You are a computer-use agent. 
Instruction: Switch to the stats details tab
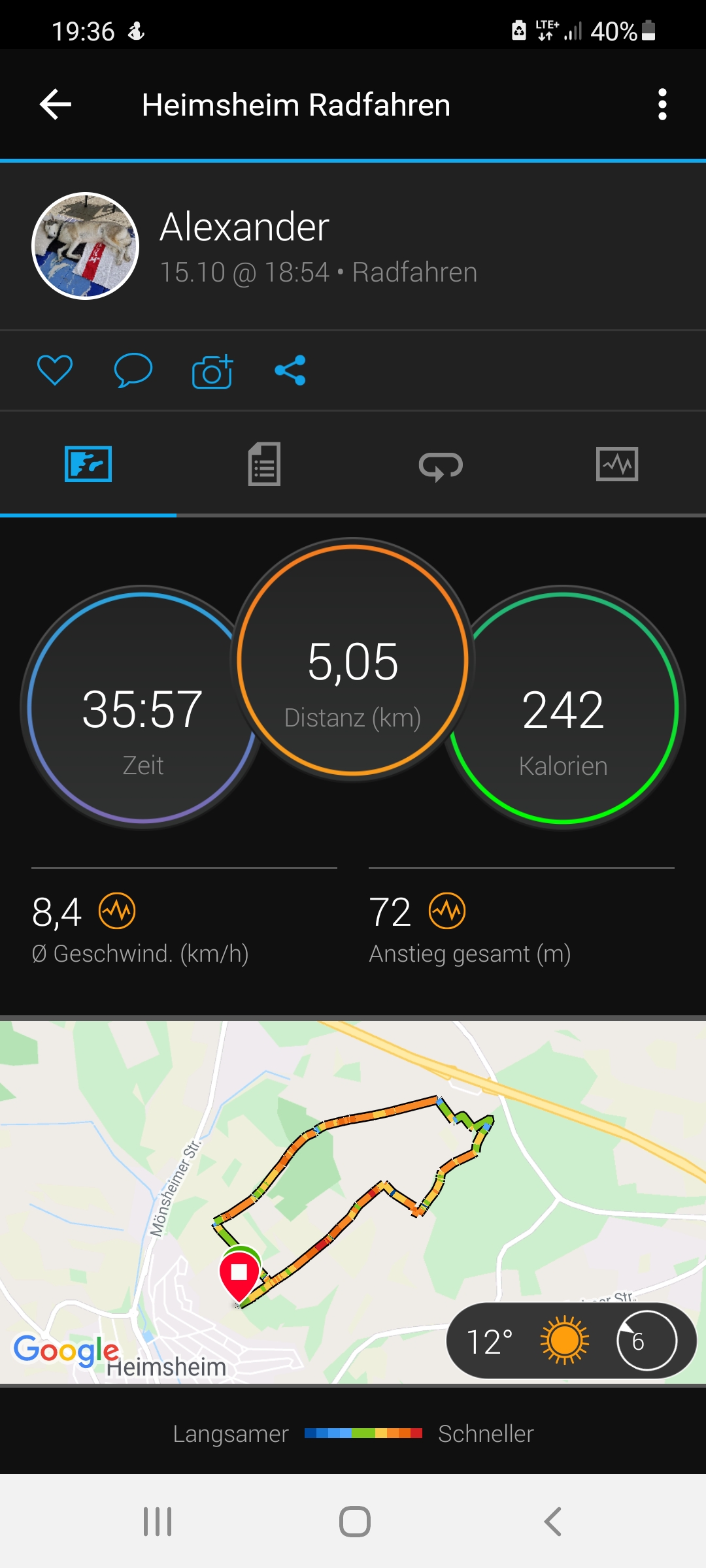click(264, 465)
